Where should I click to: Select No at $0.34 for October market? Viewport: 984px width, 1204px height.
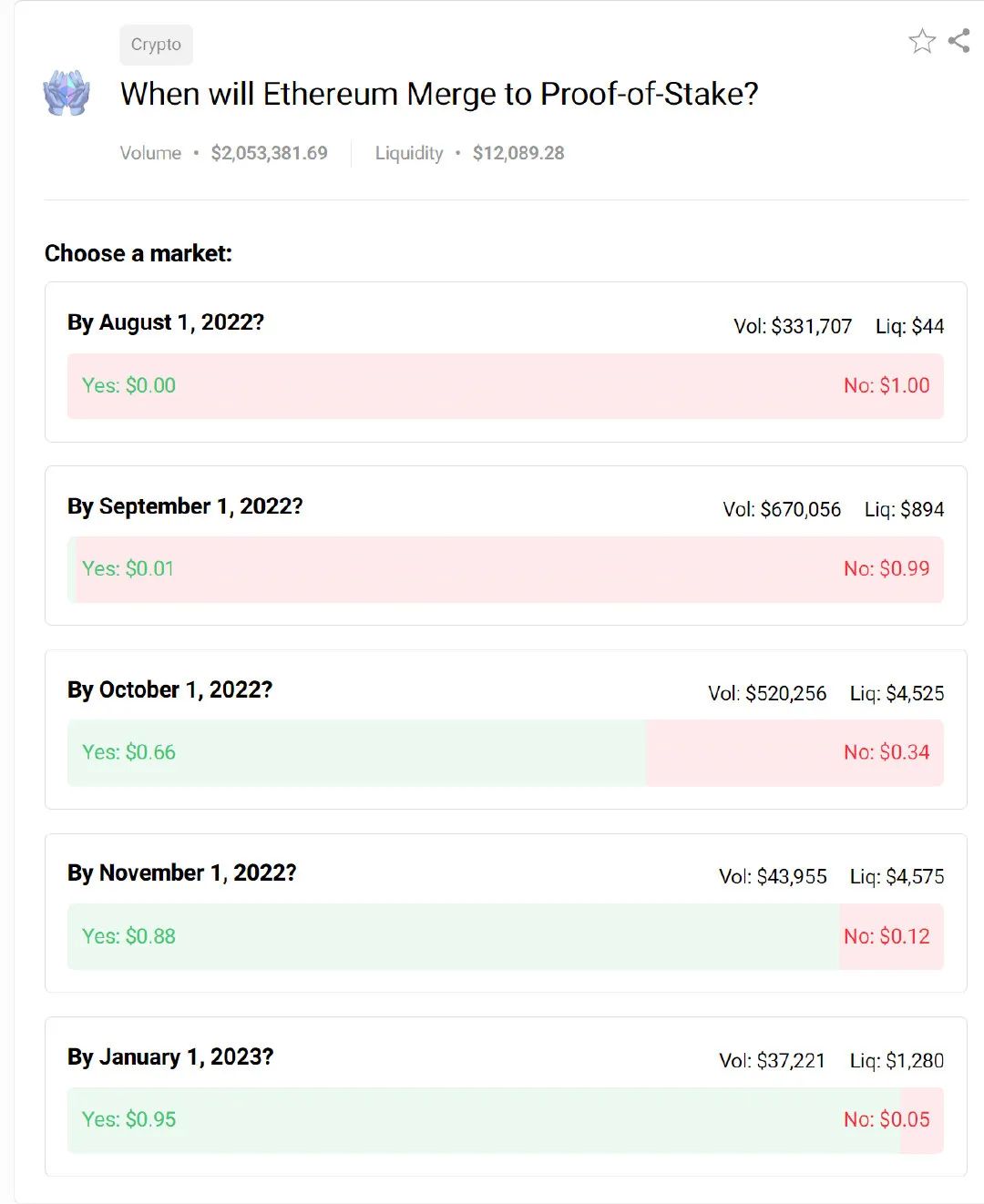(885, 752)
